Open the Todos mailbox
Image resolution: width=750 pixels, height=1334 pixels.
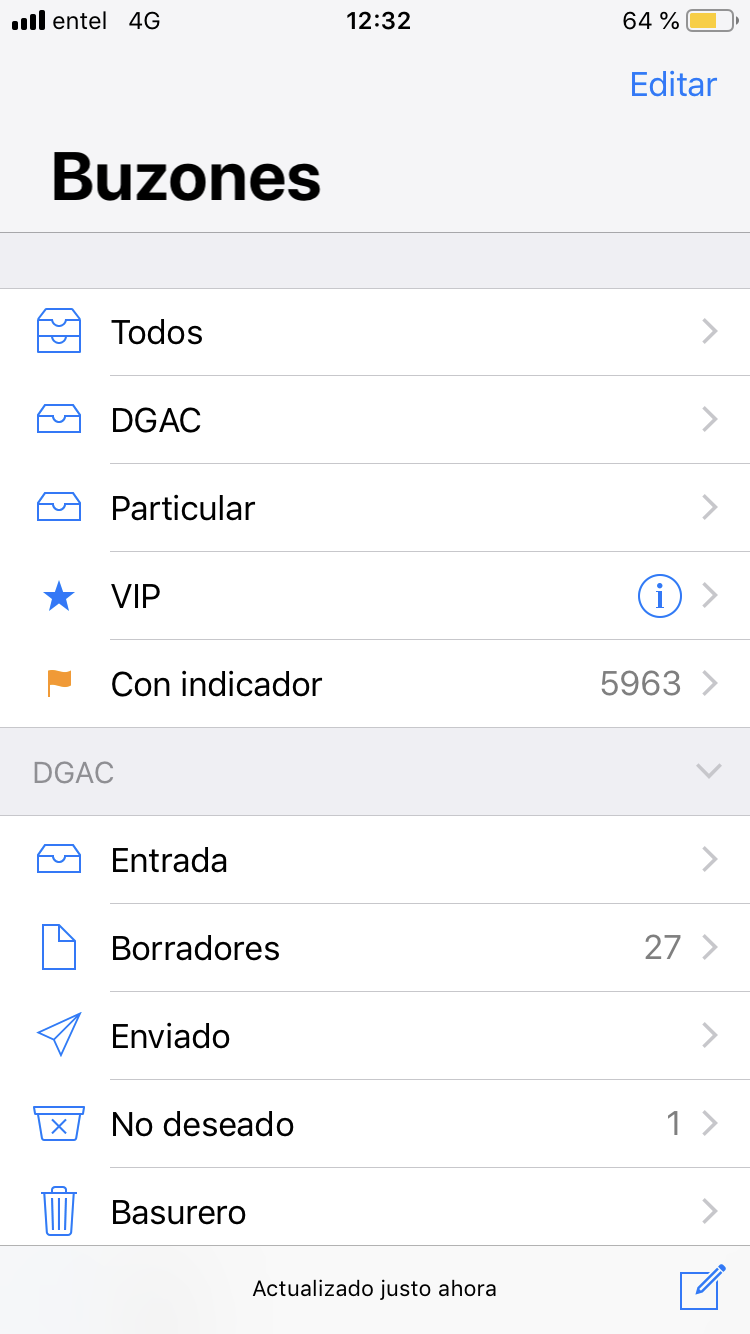point(375,332)
